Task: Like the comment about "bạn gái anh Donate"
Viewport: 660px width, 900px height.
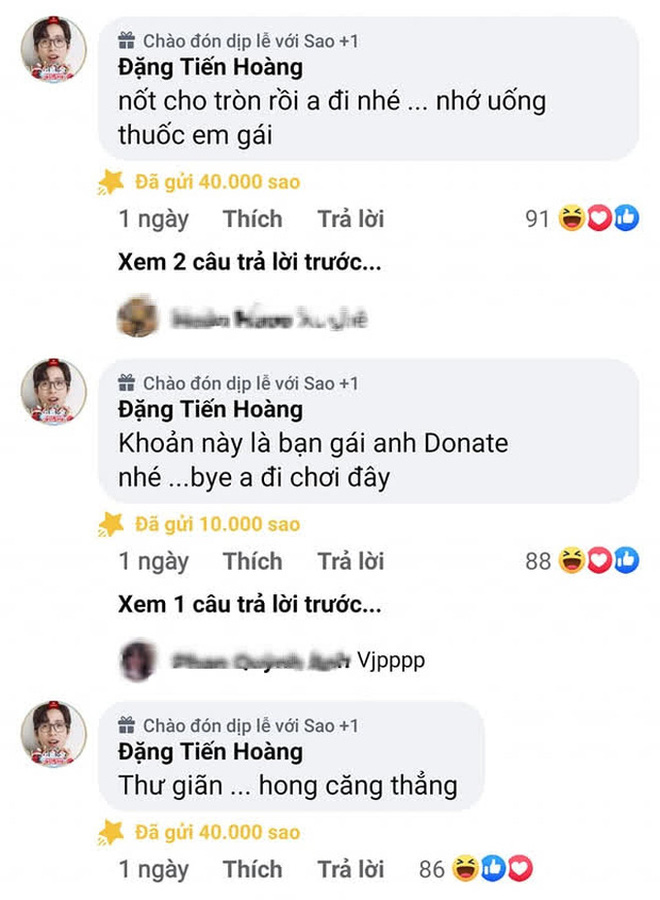Action: [252, 561]
